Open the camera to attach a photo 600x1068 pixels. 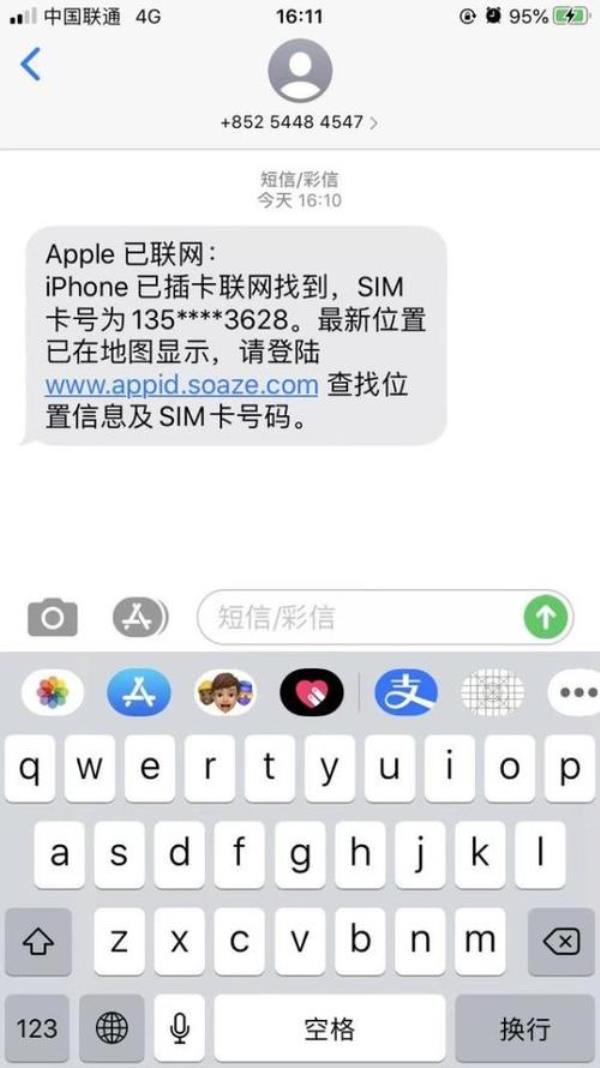[x=52, y=618]
